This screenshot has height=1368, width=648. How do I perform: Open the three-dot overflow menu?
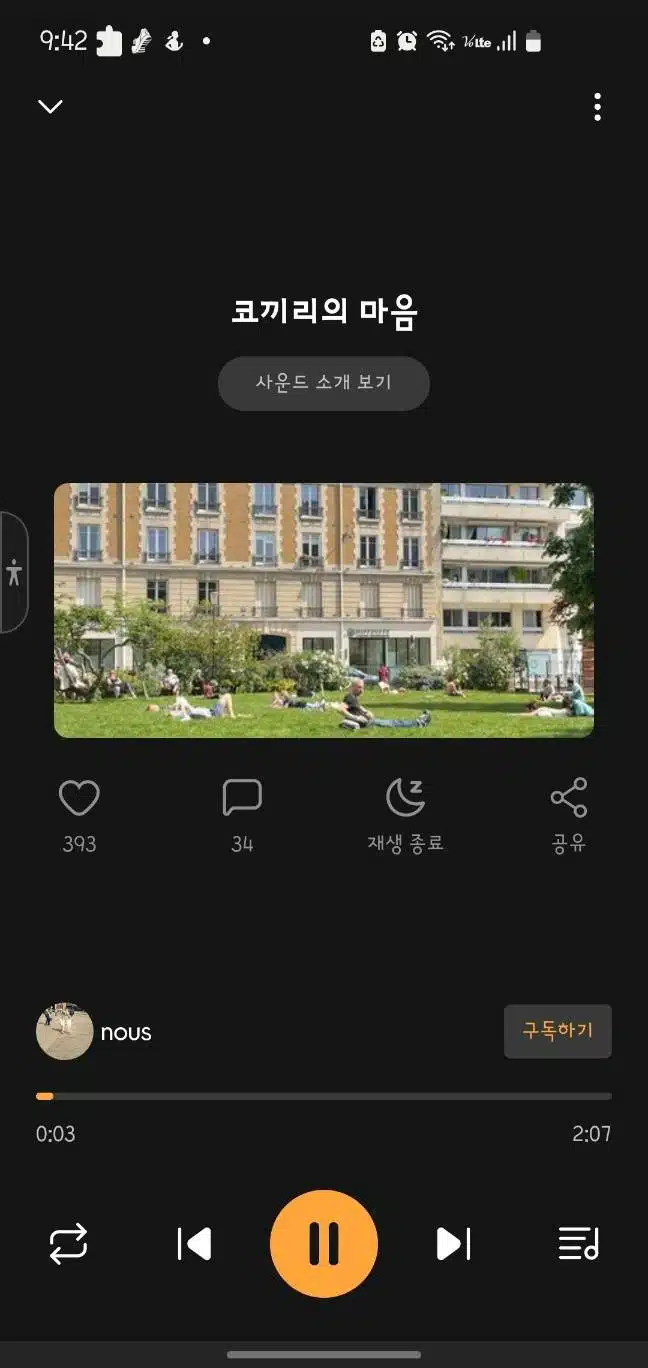click(597, 107)
